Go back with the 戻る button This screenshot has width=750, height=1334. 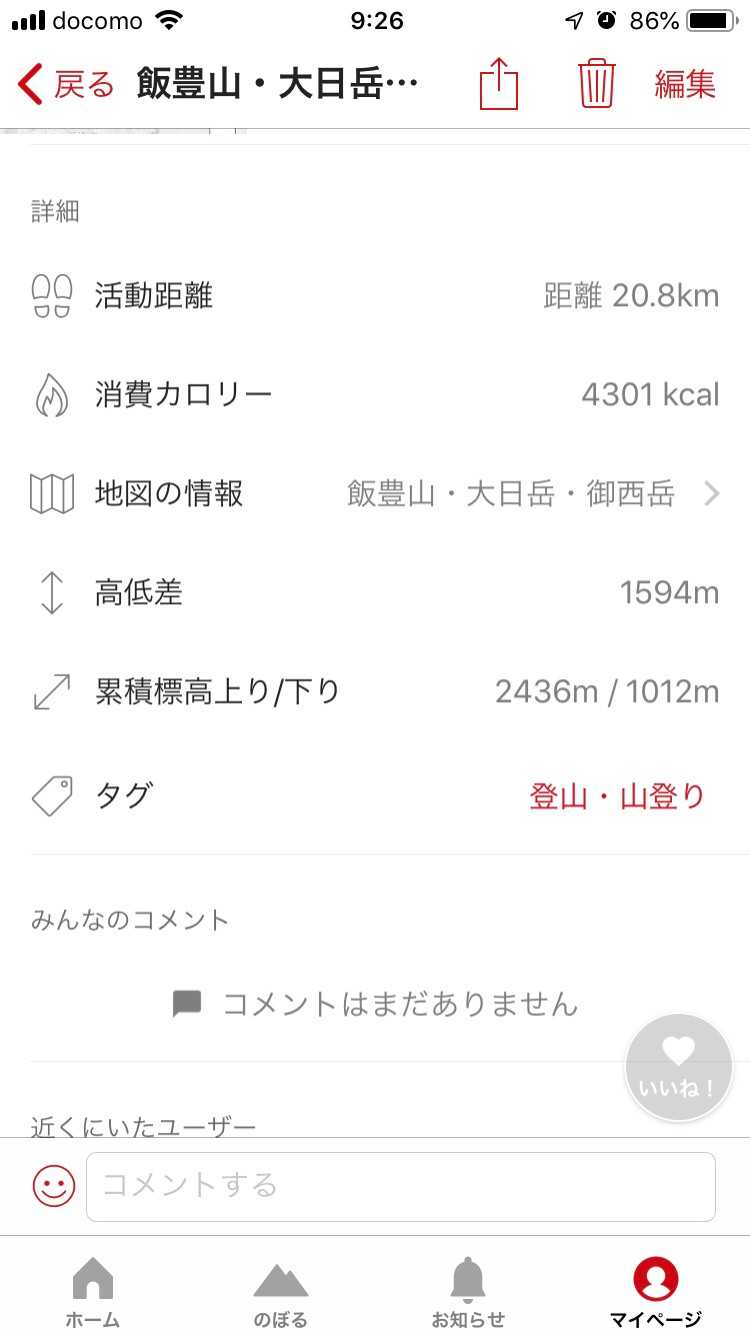[66, 85]
